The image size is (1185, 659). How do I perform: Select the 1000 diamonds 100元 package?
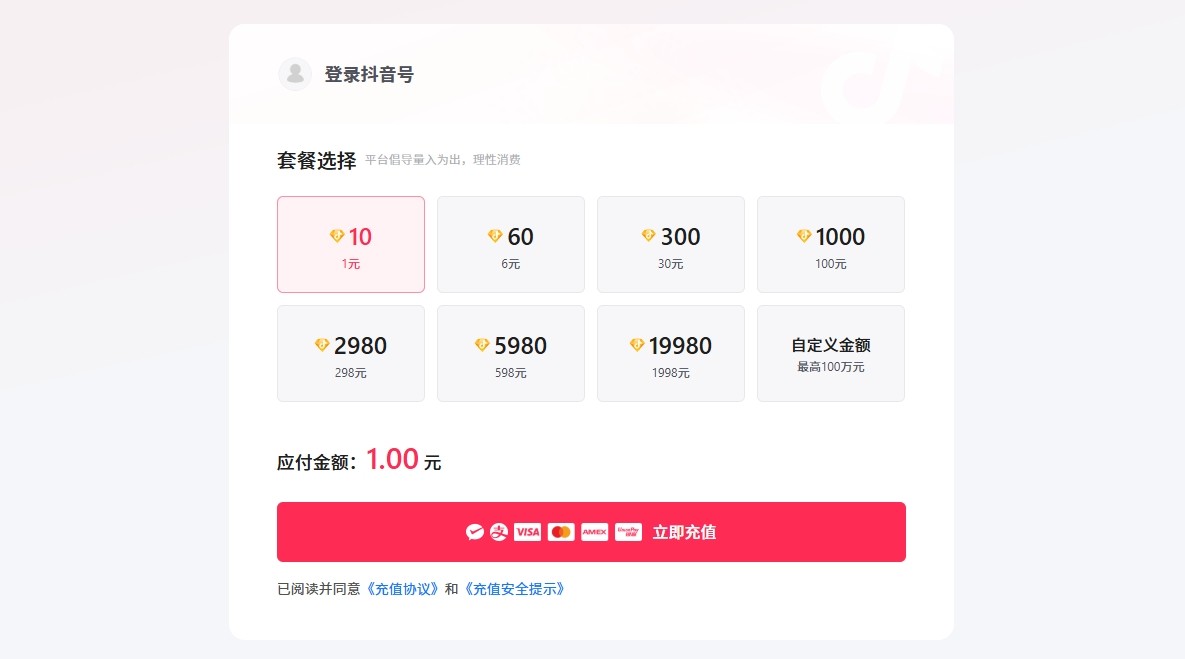coord(831,245)
